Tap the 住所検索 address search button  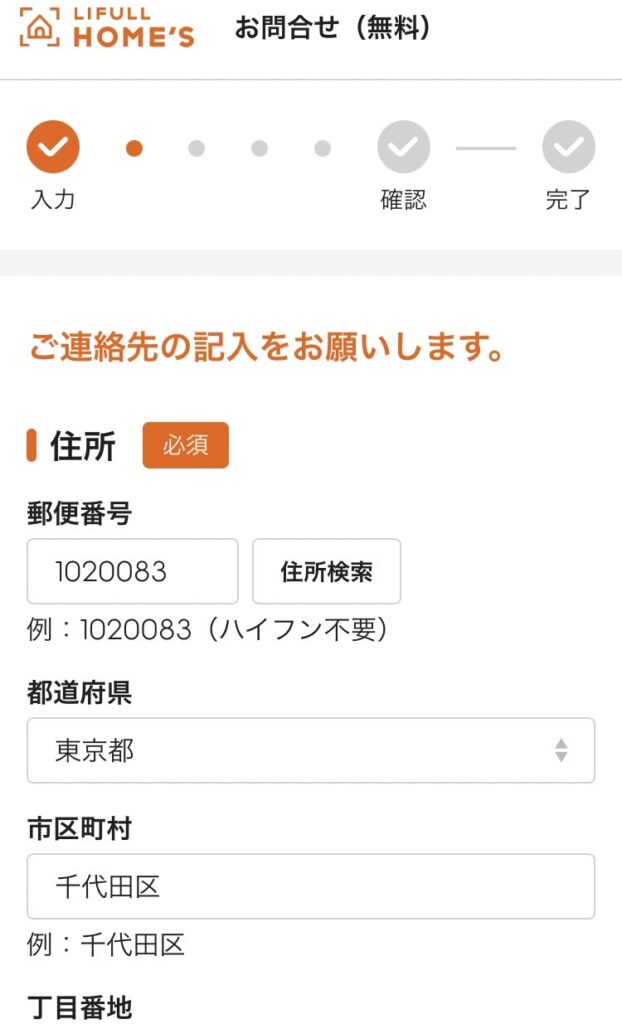coord(327,571)
